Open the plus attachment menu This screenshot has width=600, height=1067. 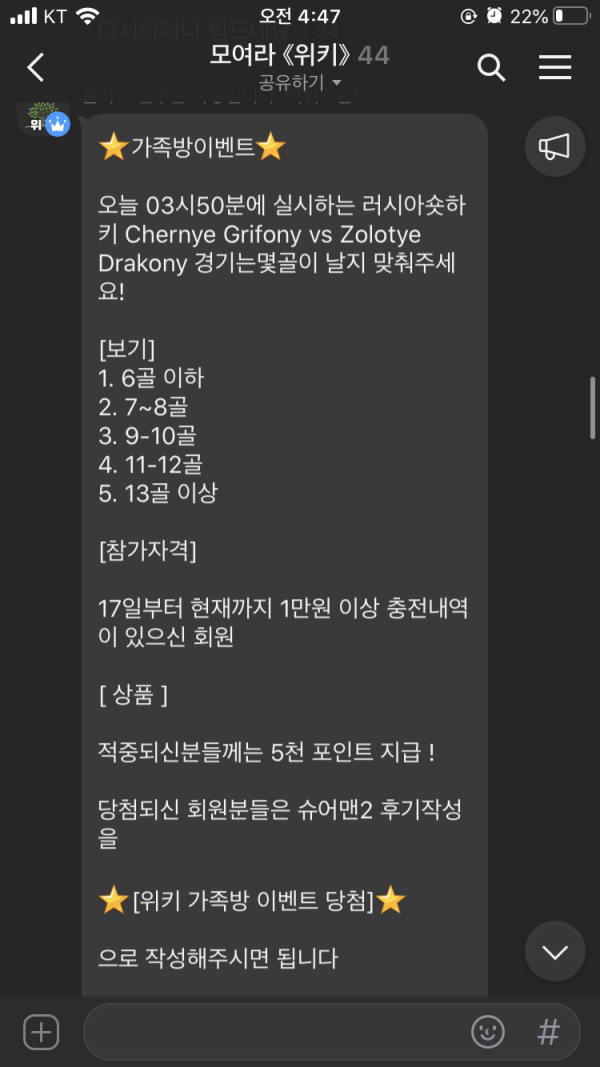tap(41, 1032)
